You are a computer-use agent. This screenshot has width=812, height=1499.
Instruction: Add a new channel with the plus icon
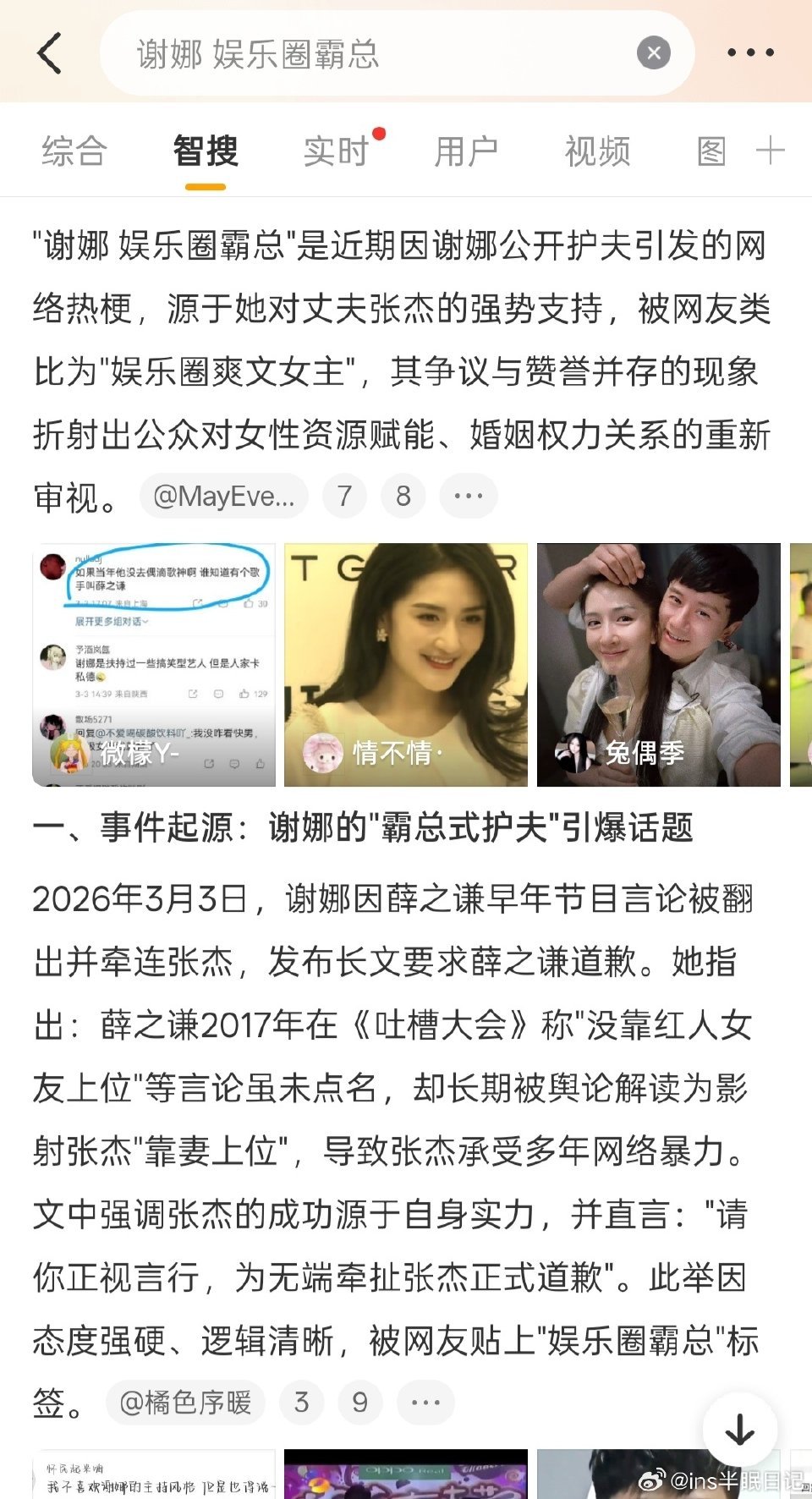(768, 151)
